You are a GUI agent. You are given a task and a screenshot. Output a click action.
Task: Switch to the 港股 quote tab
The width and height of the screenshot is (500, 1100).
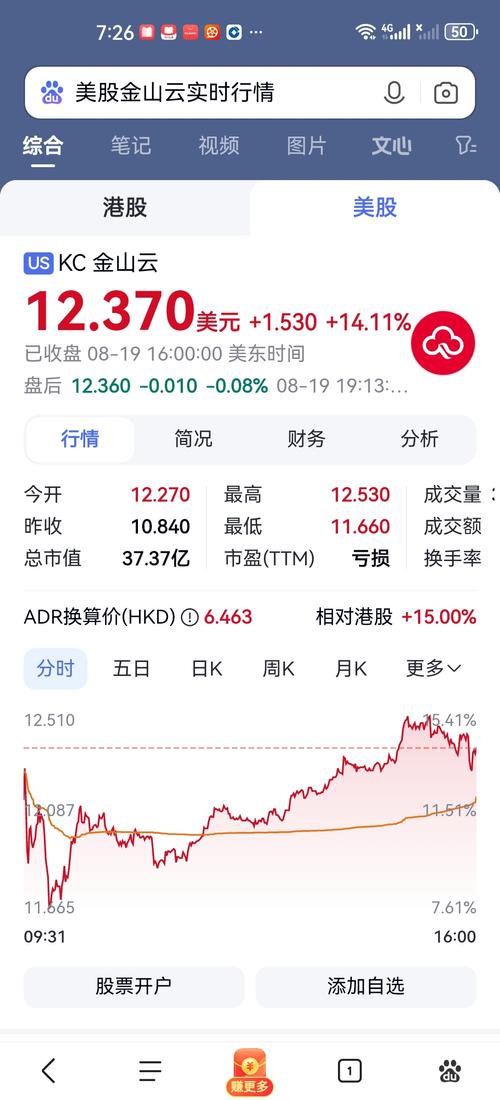pyautogui.click(x=125, y=208)
